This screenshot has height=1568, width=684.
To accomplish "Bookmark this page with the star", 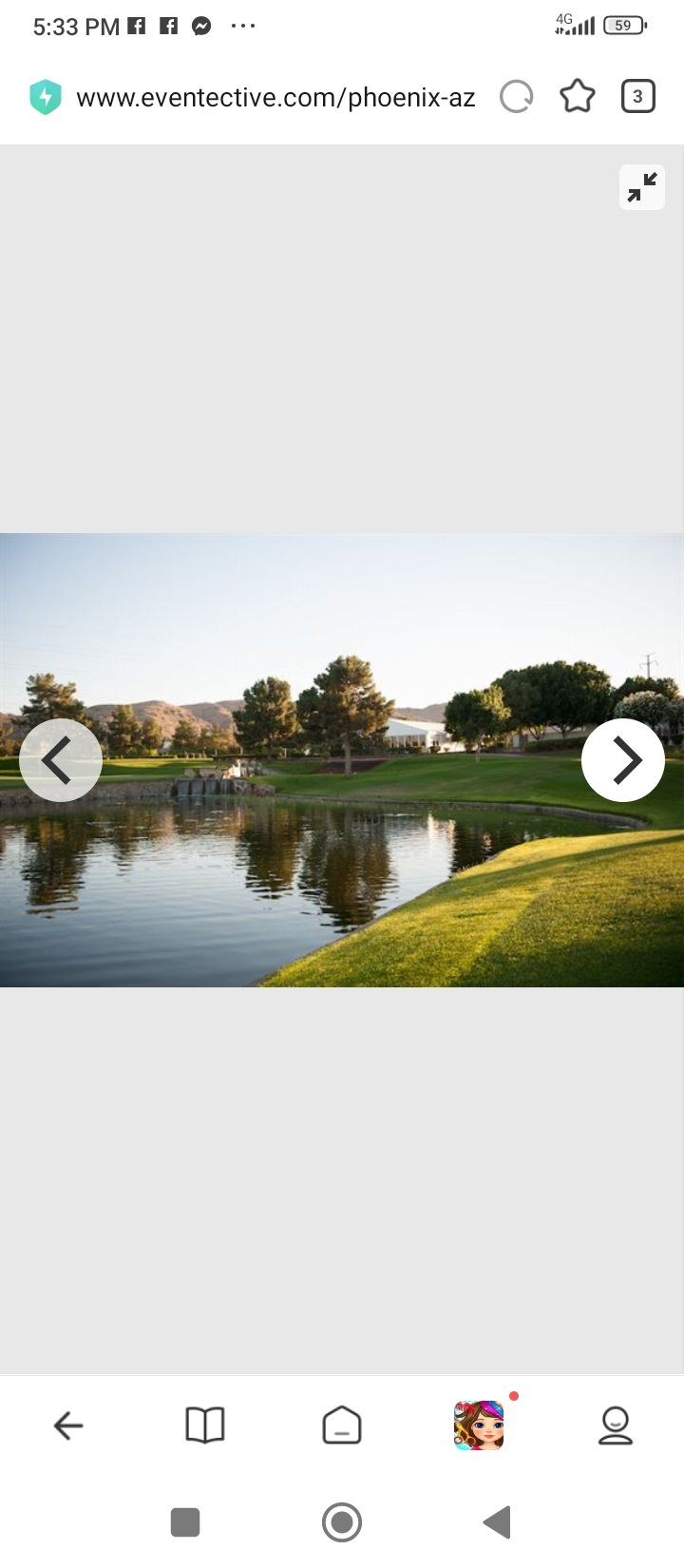I will point(577,96).
